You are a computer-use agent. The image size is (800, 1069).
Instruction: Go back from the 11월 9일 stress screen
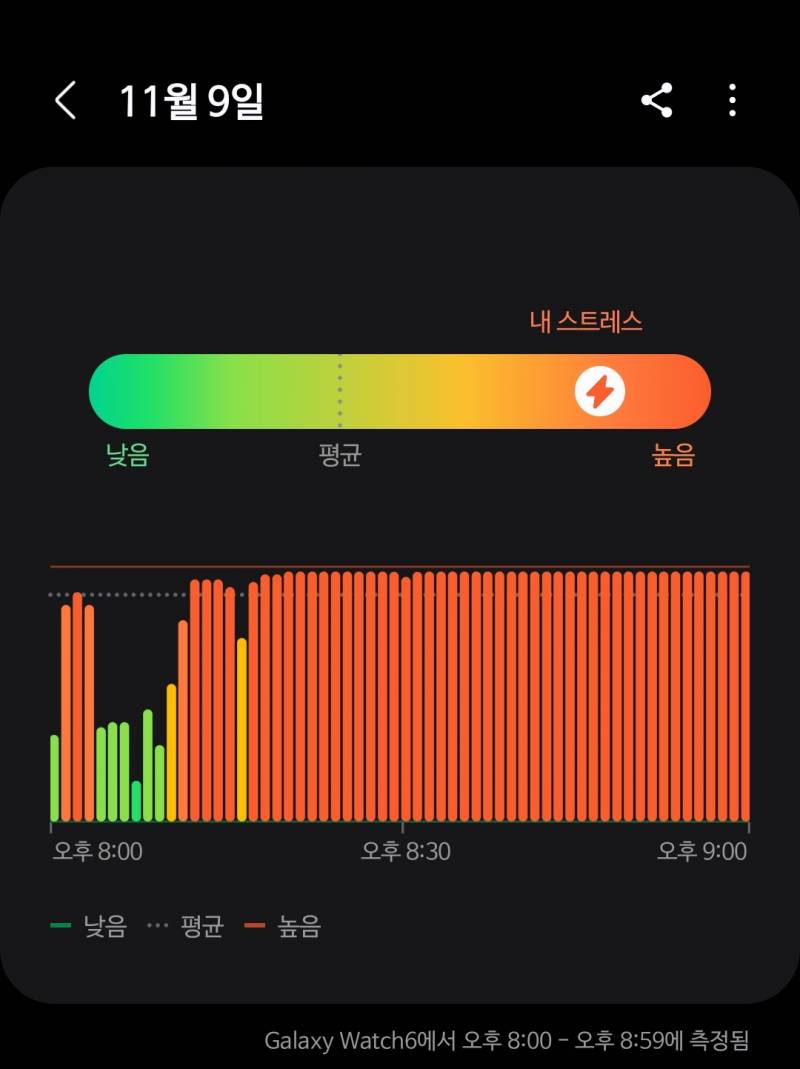[66, 101]
